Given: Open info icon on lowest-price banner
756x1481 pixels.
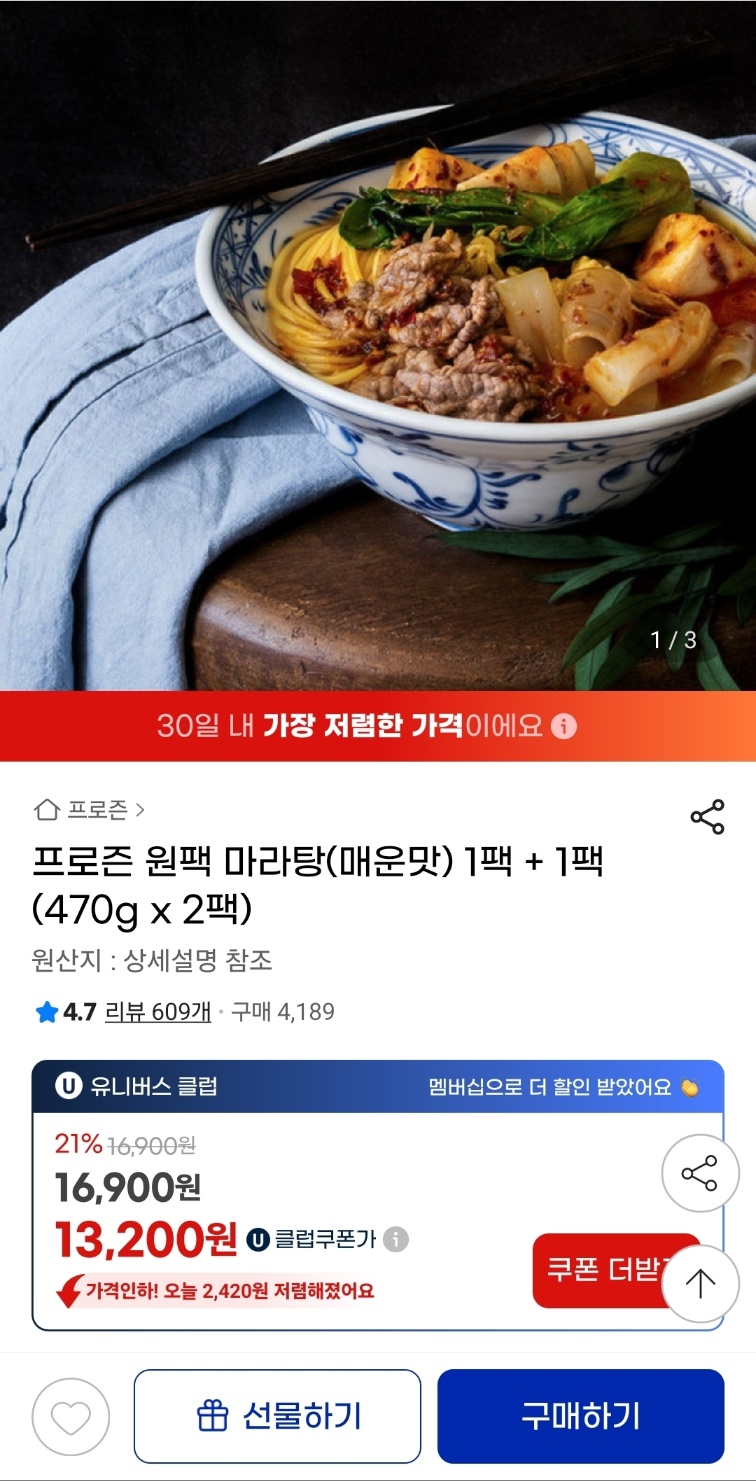Looking at the screenshot, I should point(565,726).
